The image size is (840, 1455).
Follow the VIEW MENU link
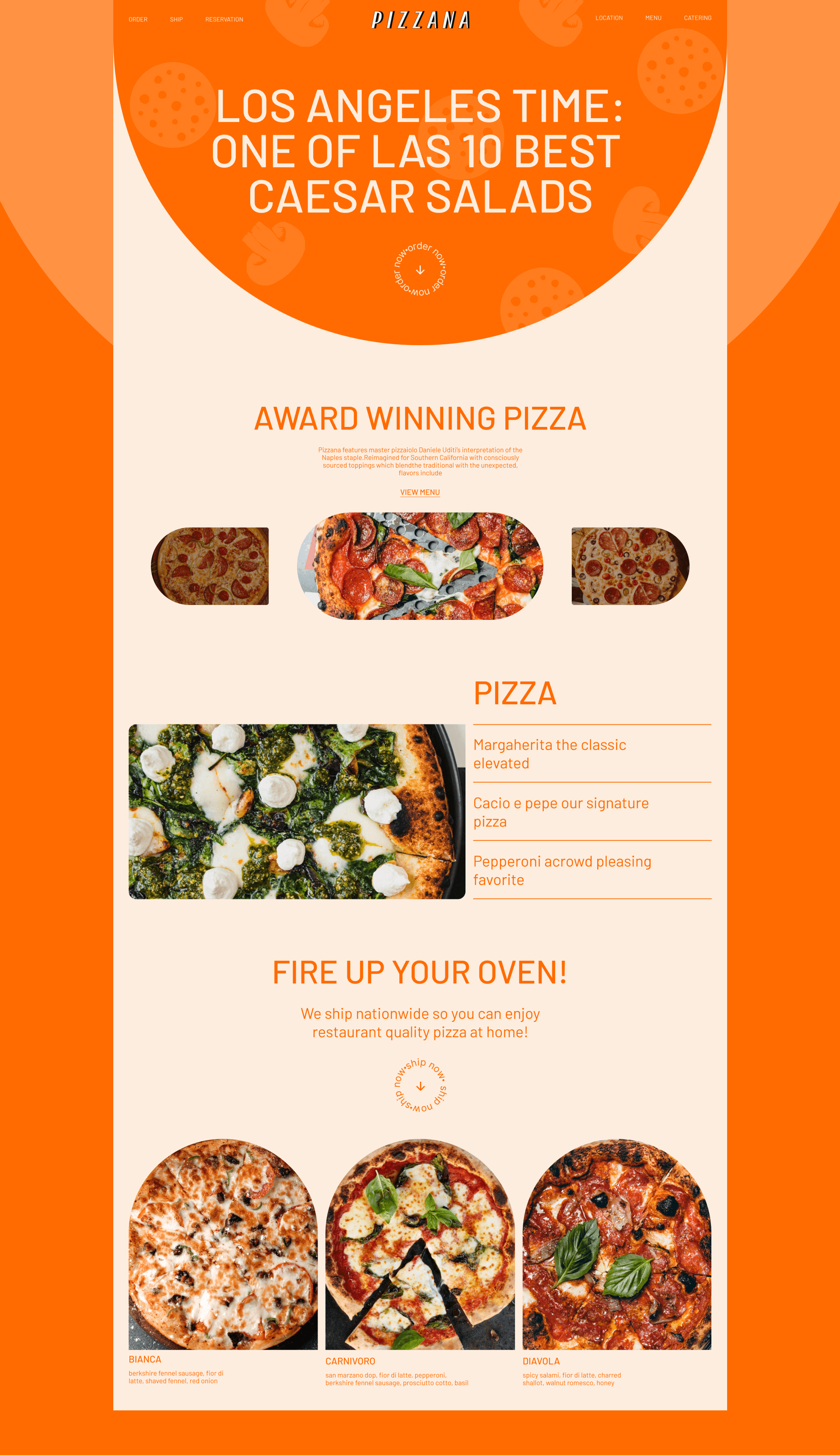coord(420,492)
